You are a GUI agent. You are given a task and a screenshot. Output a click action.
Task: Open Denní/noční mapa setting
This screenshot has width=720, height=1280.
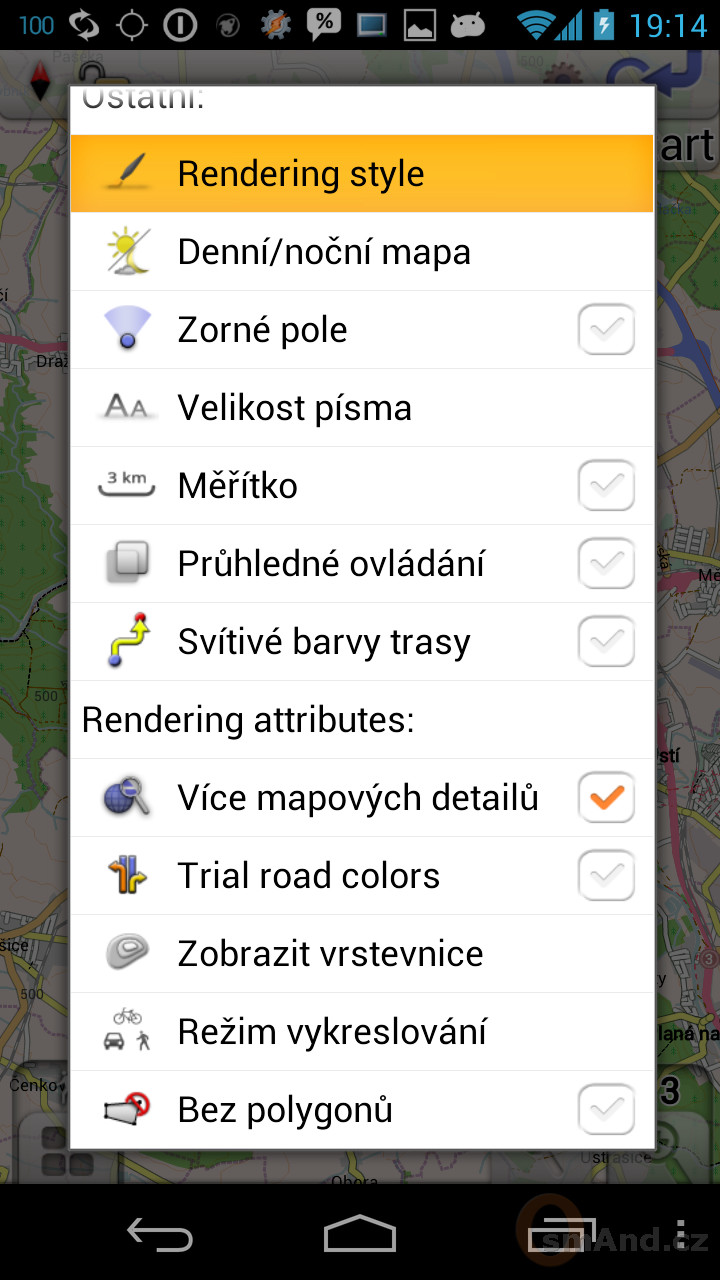(362, 252)
